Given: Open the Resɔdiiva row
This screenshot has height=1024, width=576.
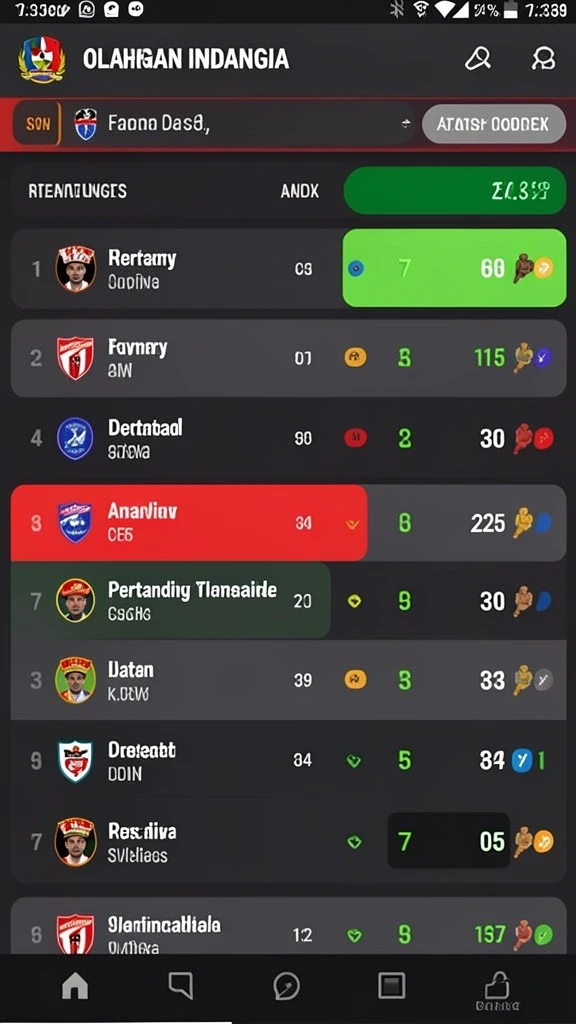Looking at the screenshot, I should pyautogui.click(x=288, y=841).
